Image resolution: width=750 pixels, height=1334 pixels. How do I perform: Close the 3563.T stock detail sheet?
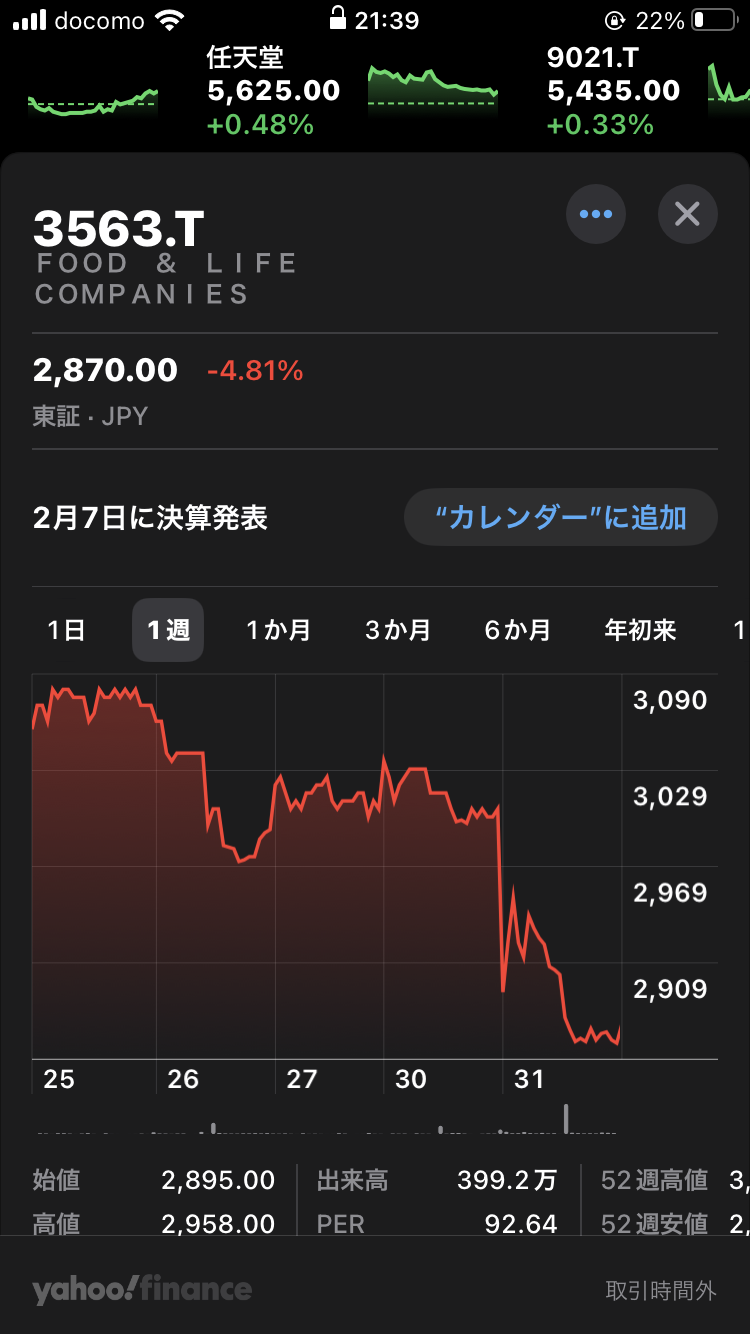(687, 214)
